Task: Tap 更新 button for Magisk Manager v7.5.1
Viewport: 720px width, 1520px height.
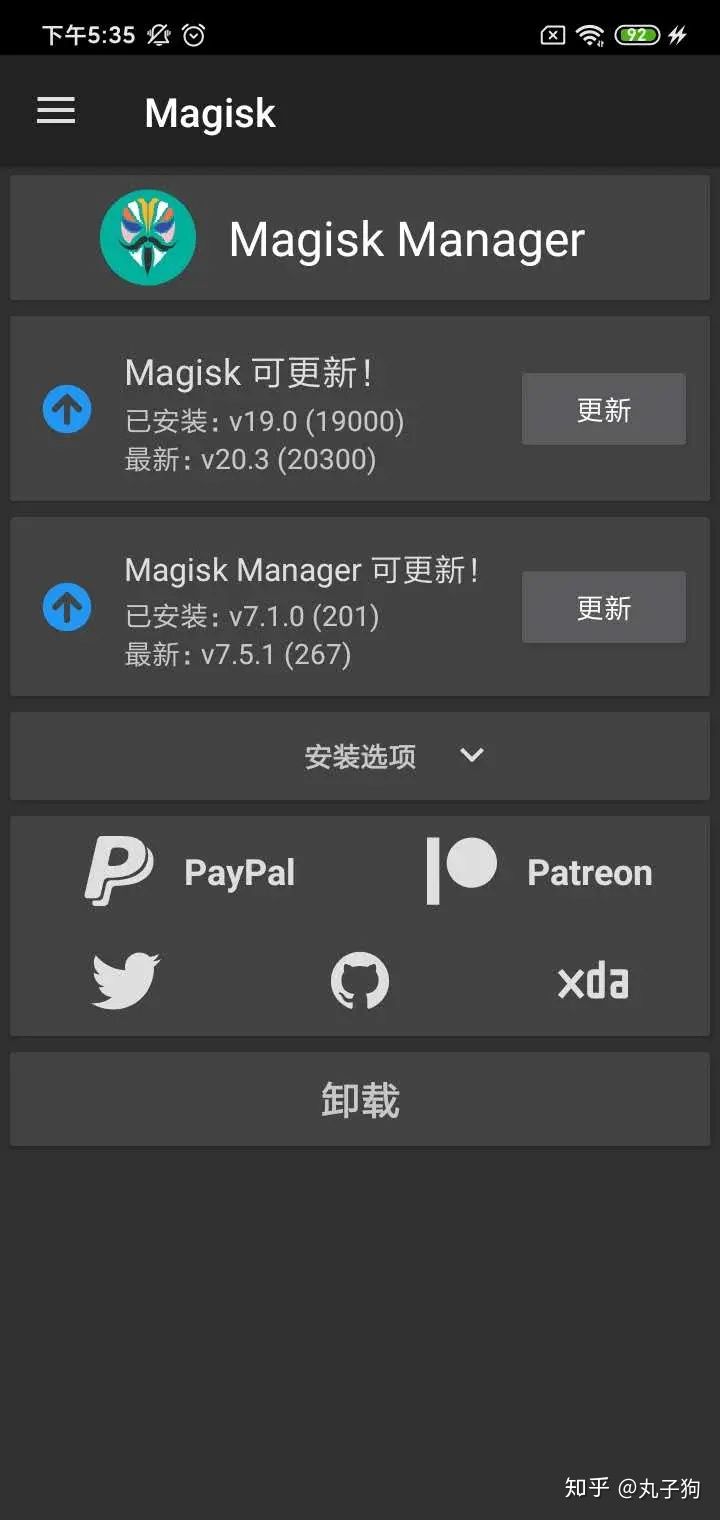Action: (x=603, y=608)
